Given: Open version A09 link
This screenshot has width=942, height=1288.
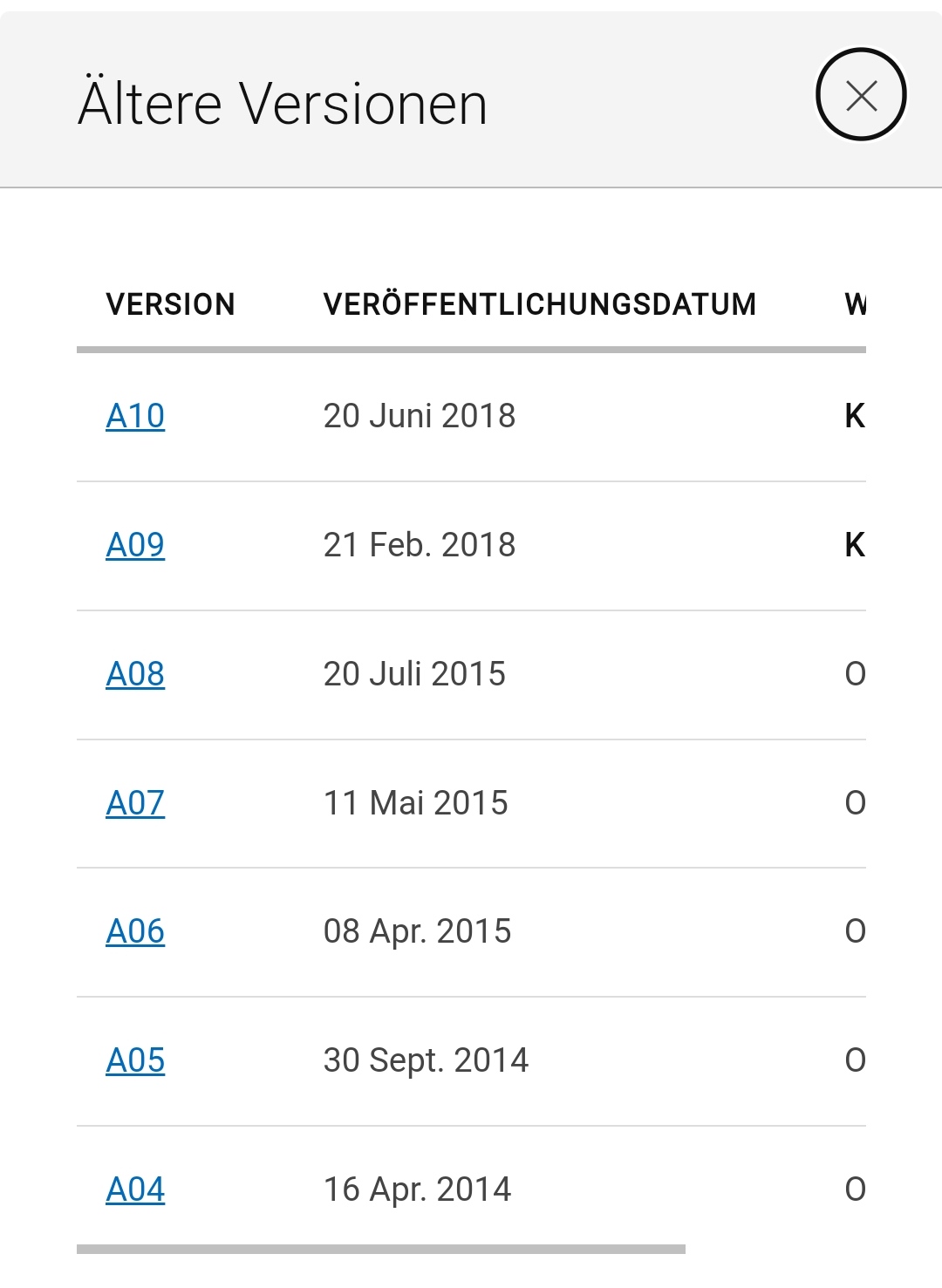Looking at the screenshot, I should pos(135,545).
